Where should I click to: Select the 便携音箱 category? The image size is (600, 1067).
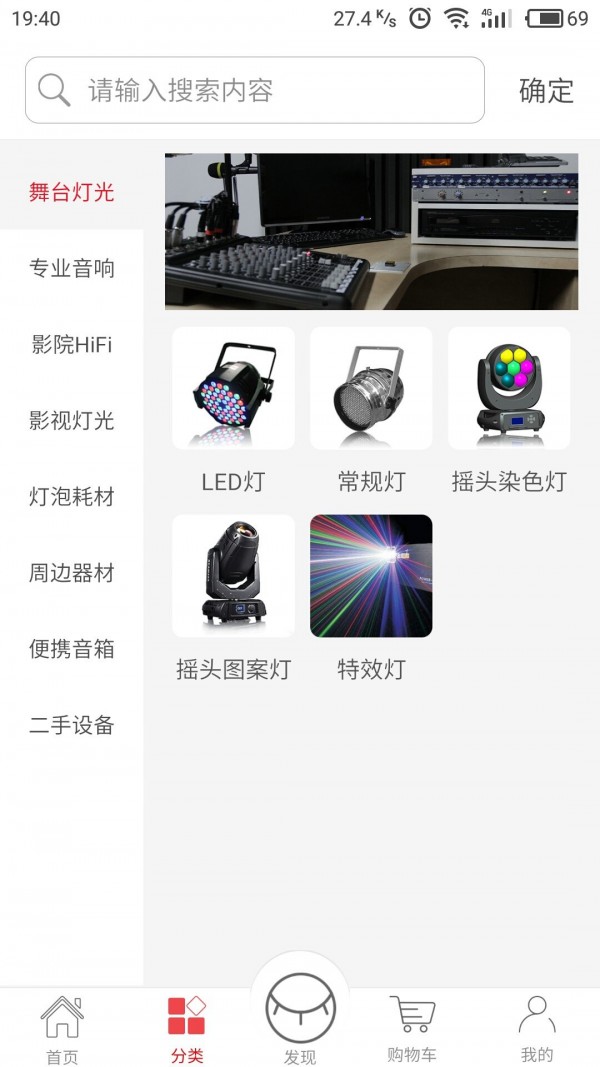71,649
